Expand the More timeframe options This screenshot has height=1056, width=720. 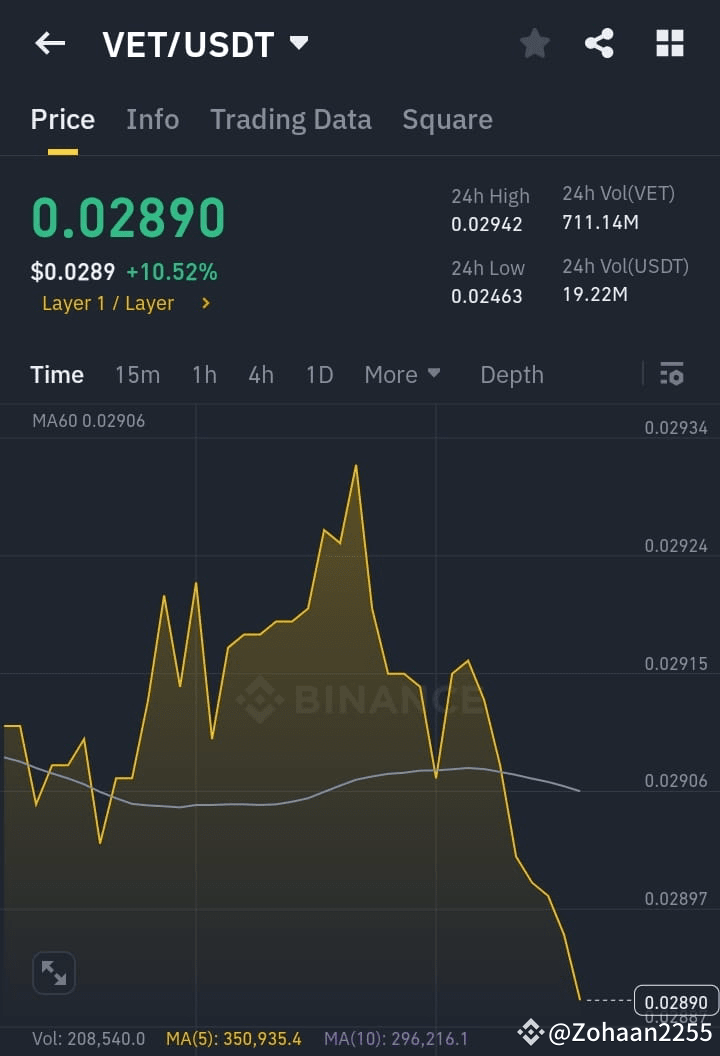[402, 374]
